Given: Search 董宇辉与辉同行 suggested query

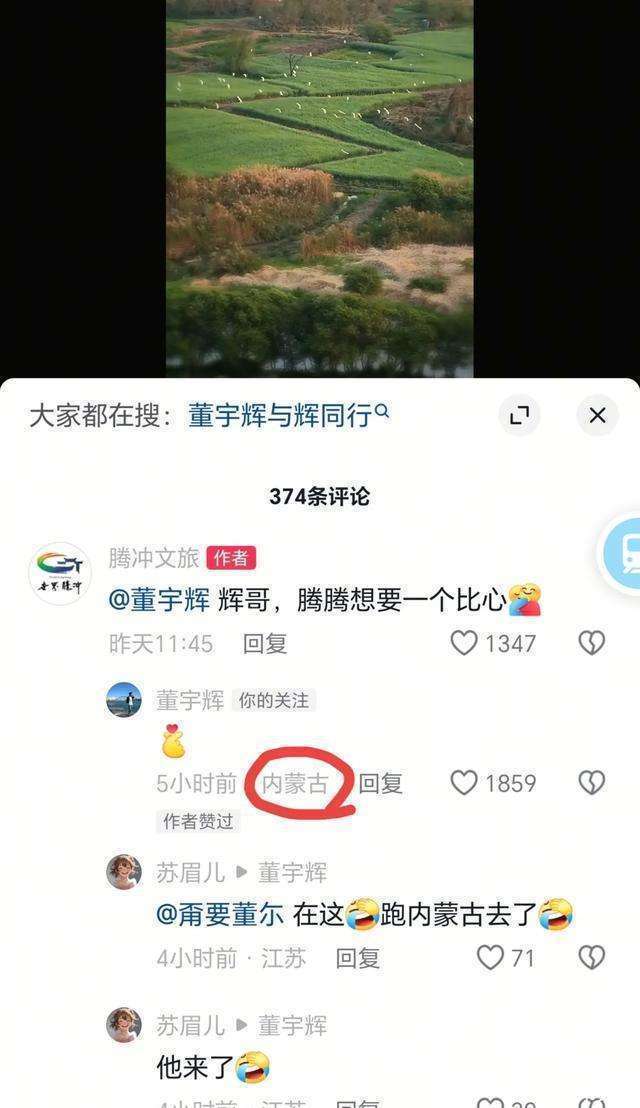Looking at the screenshot, I should point(289,416).
